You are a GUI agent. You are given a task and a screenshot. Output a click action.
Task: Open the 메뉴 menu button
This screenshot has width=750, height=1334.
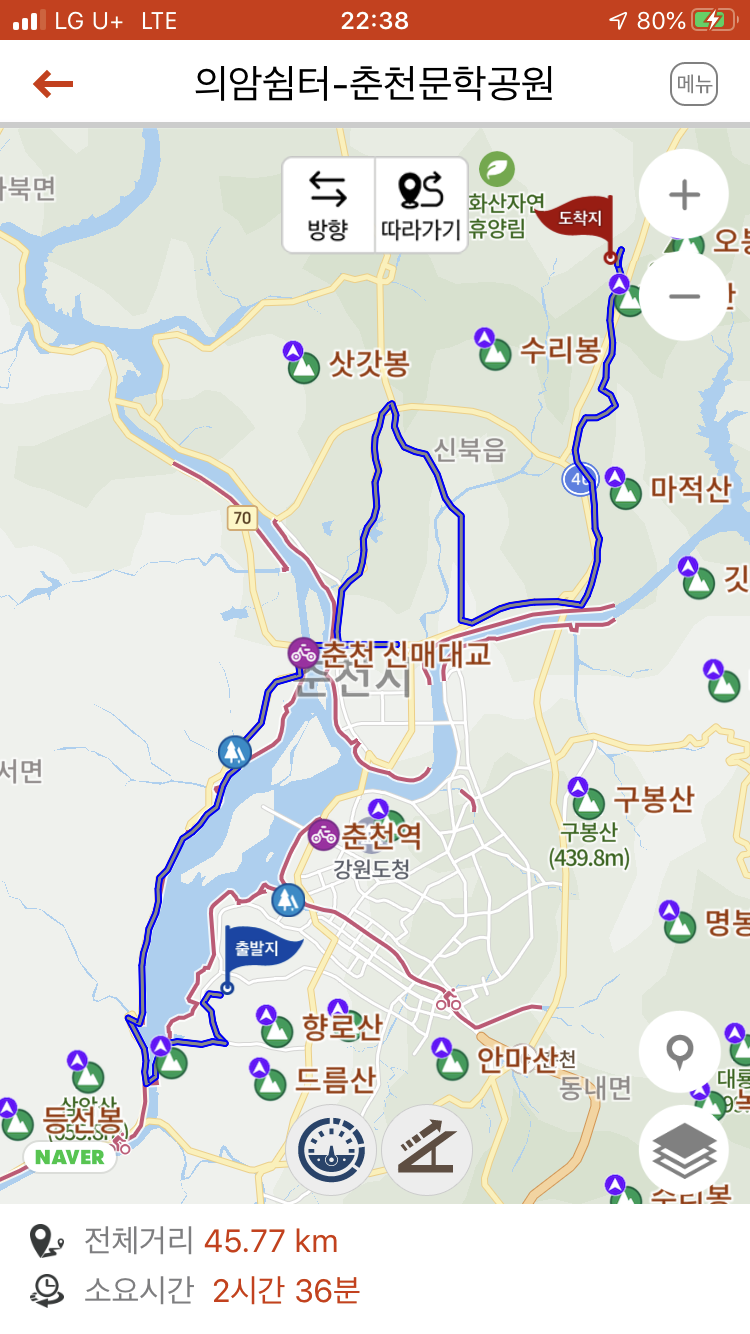tap(694, 84)
